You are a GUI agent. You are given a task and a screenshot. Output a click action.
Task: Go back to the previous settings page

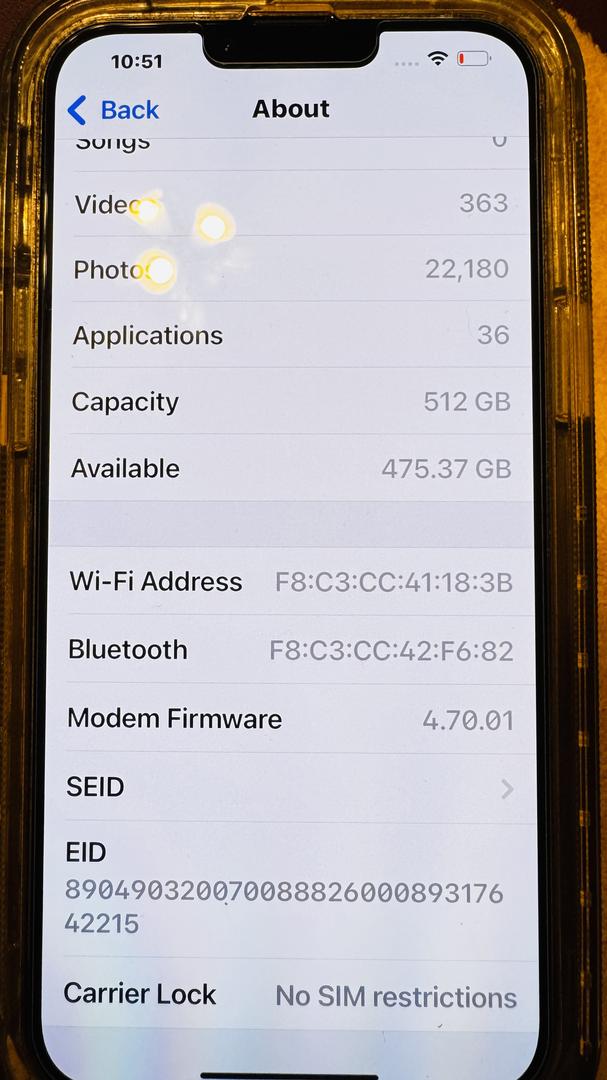113,110
